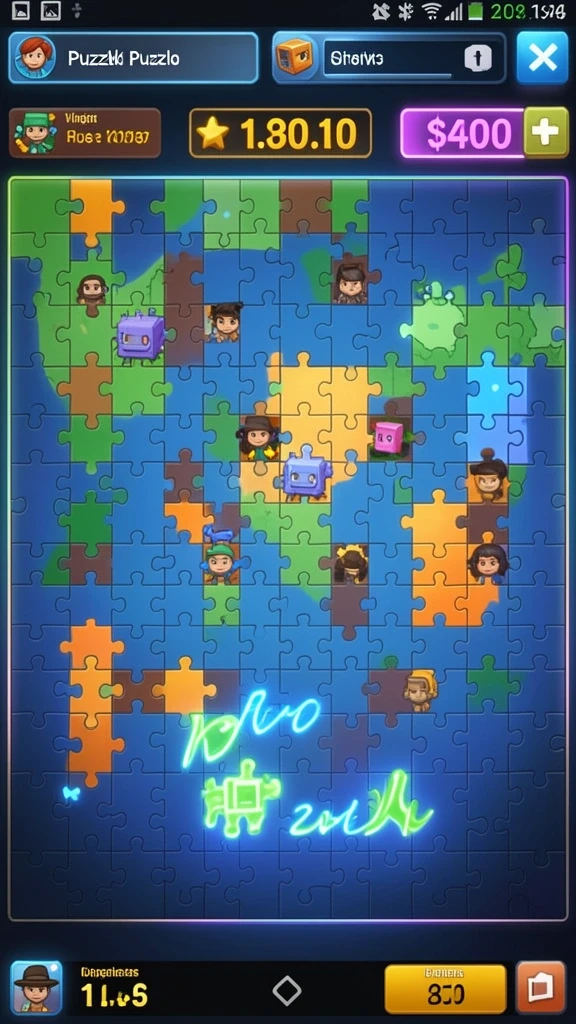
Task: Open the Puzzle profile panel
Action: 133,58
